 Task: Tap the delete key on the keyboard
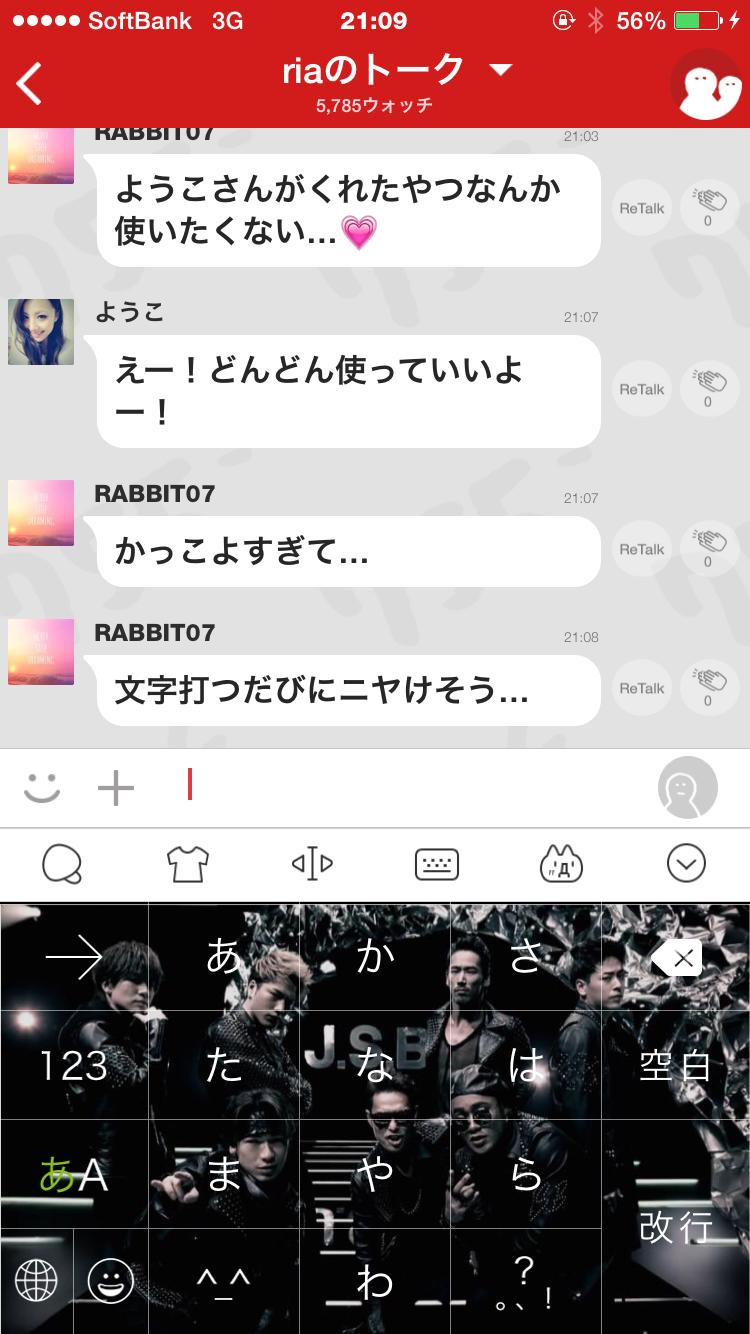pyautogui.click(x=678, y=957)
